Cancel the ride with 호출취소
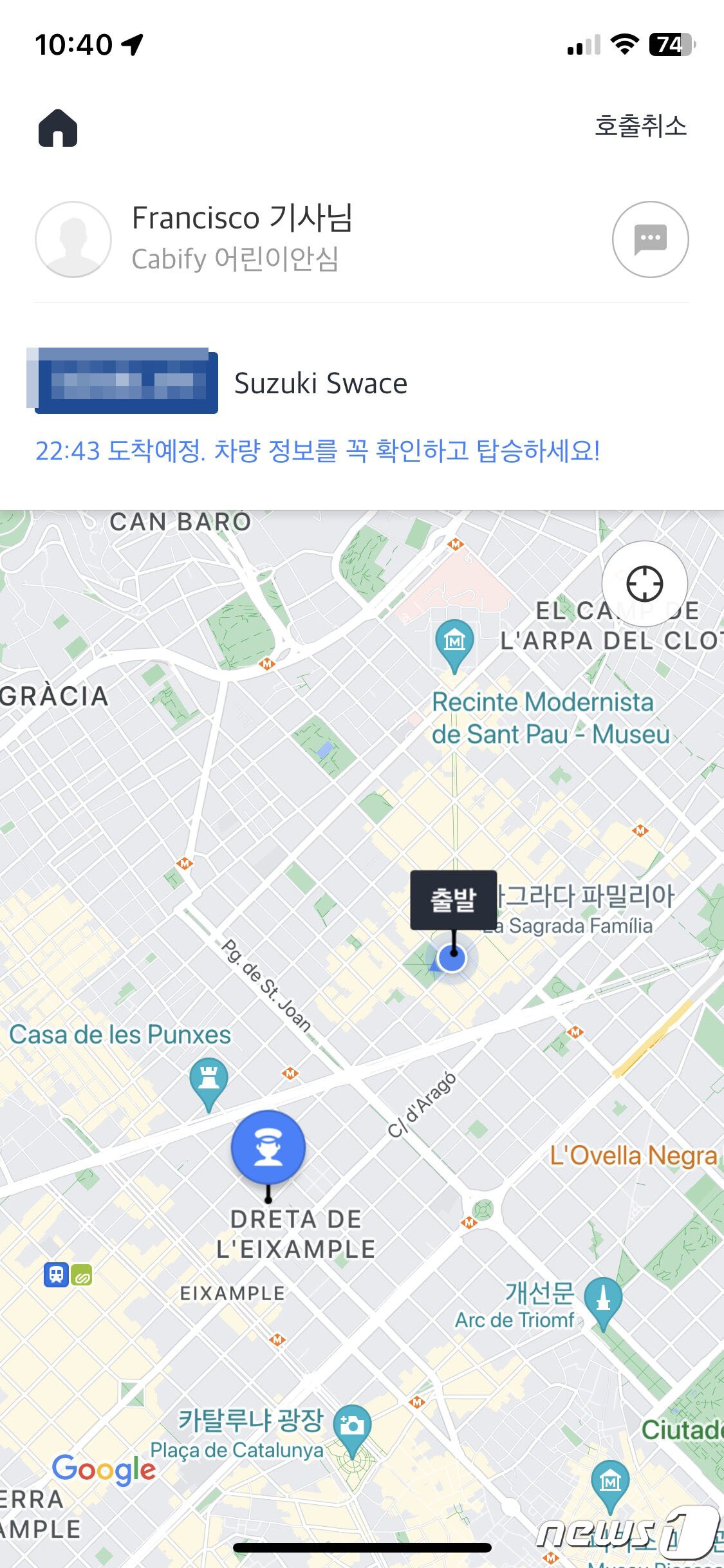The width and height of the screenshot is (724, 1568). 640,127
